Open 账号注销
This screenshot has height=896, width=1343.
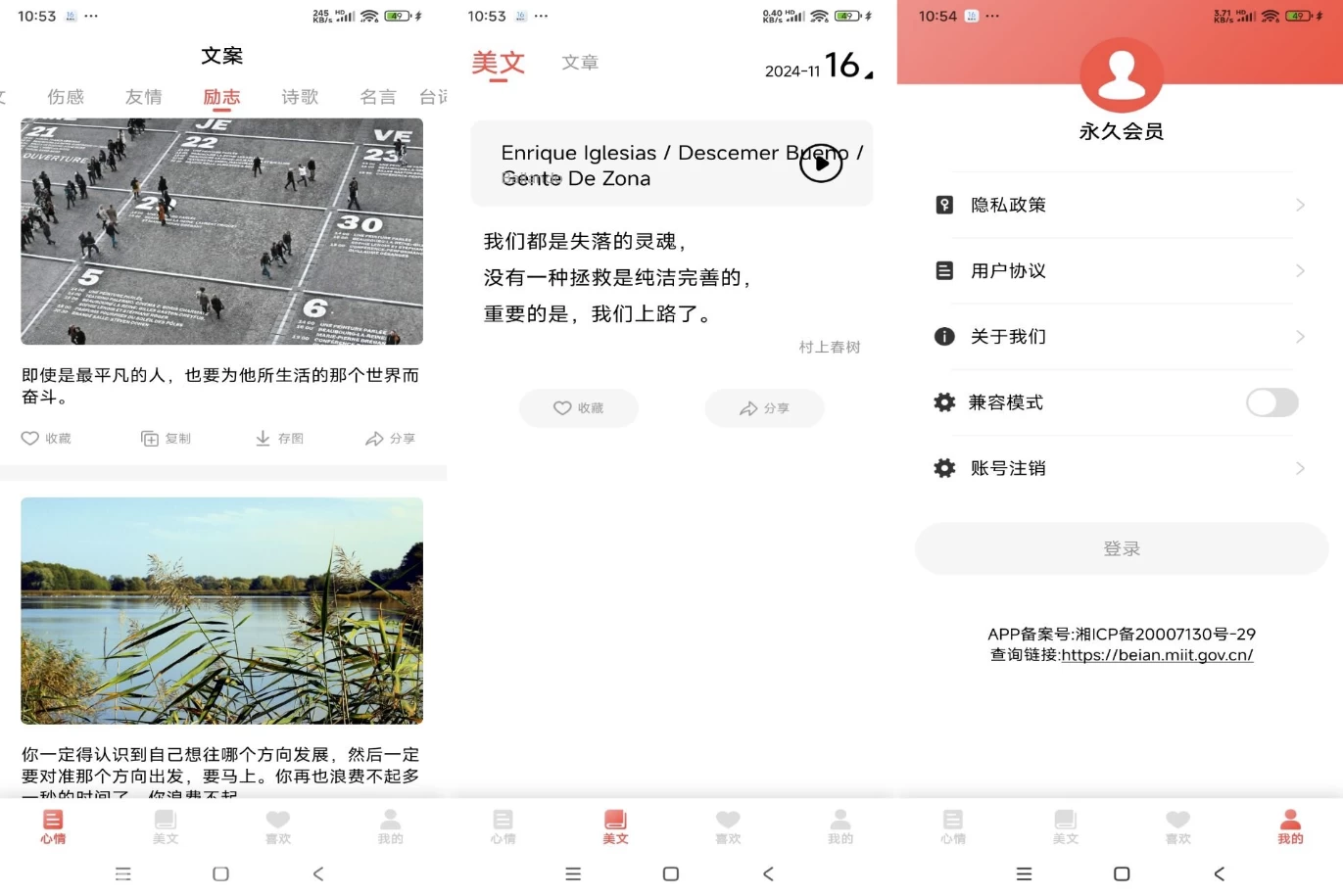pos(1121,468)
